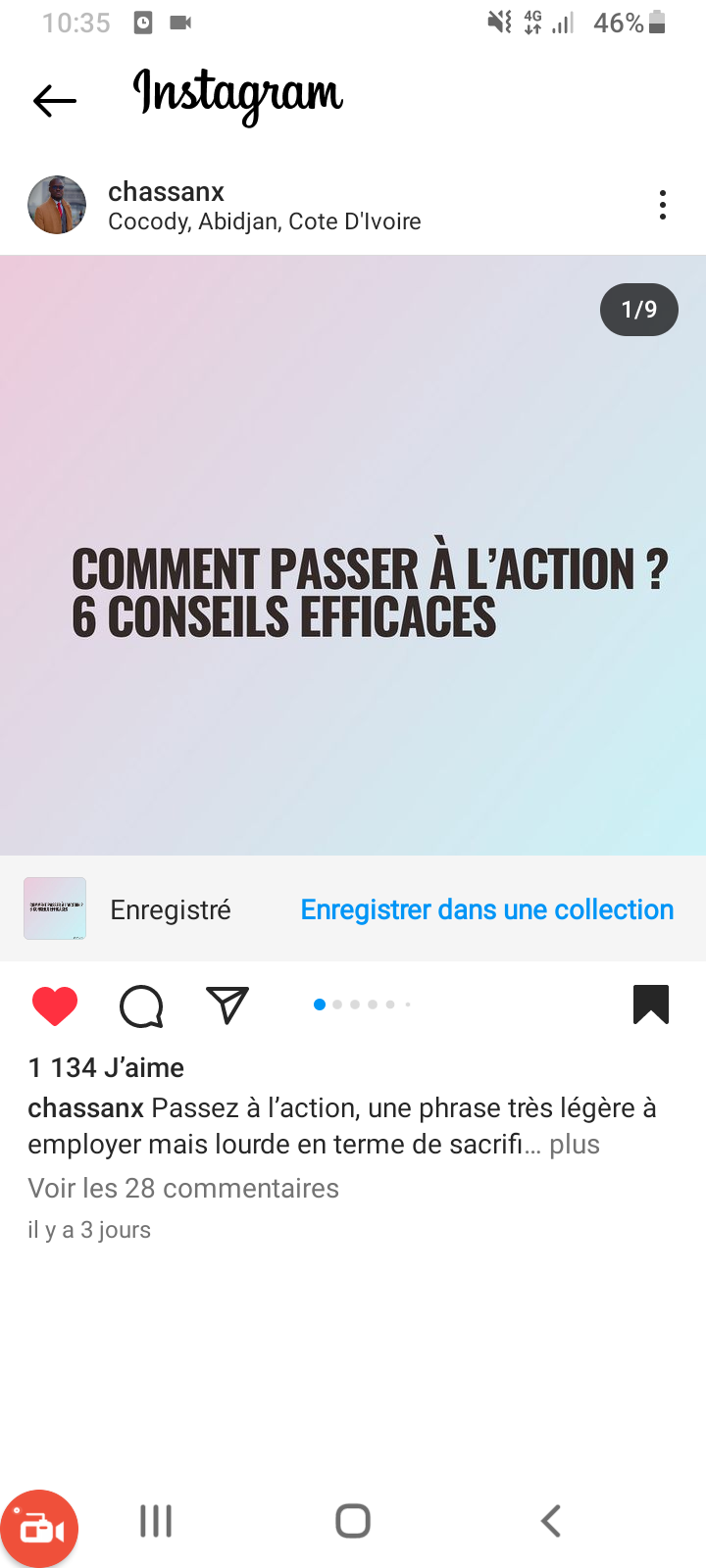706x1568 pixels.
Task: Open location Cocody, Abidjan, Cote D'Ivoire
Action: [x=264, y=221]
